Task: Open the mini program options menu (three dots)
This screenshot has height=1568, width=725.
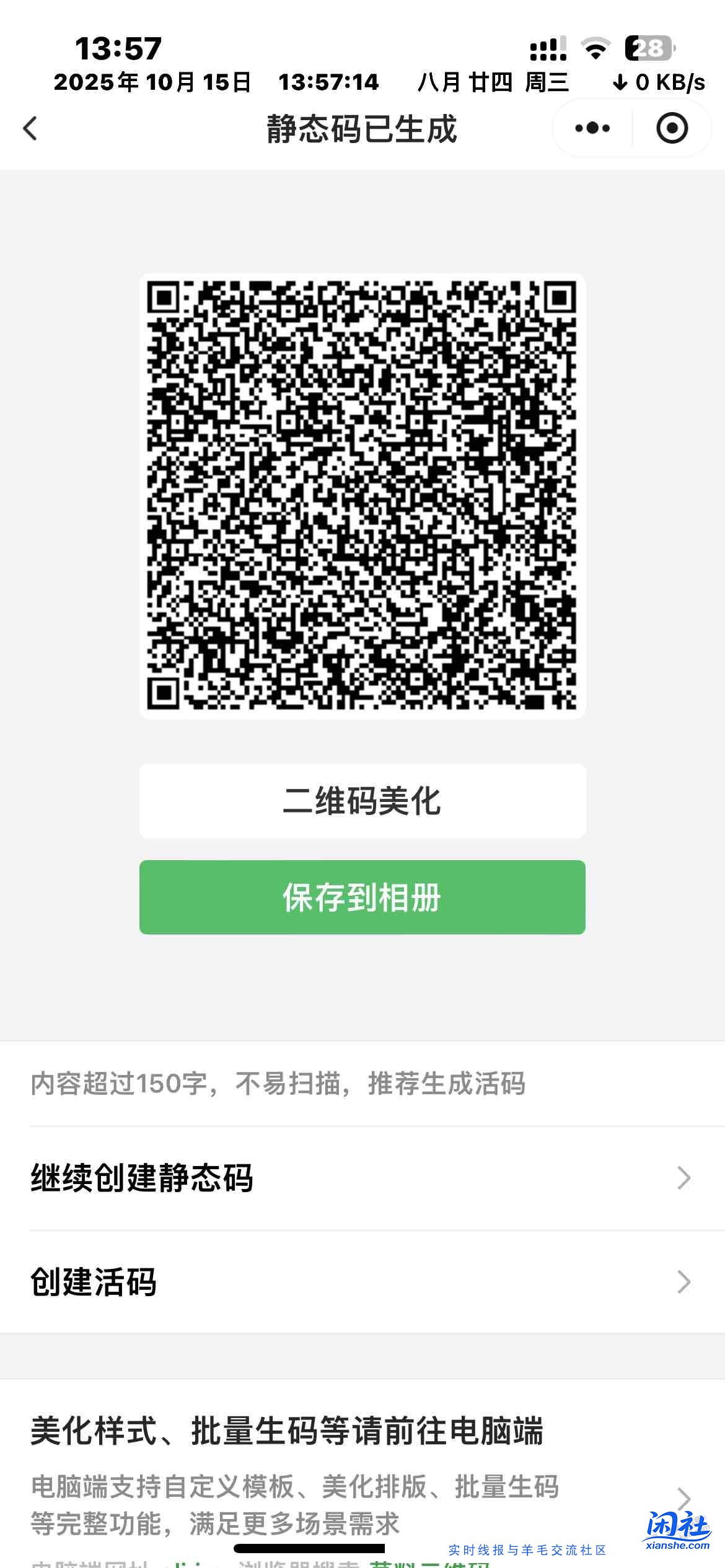Action: [x=592, y=128]
